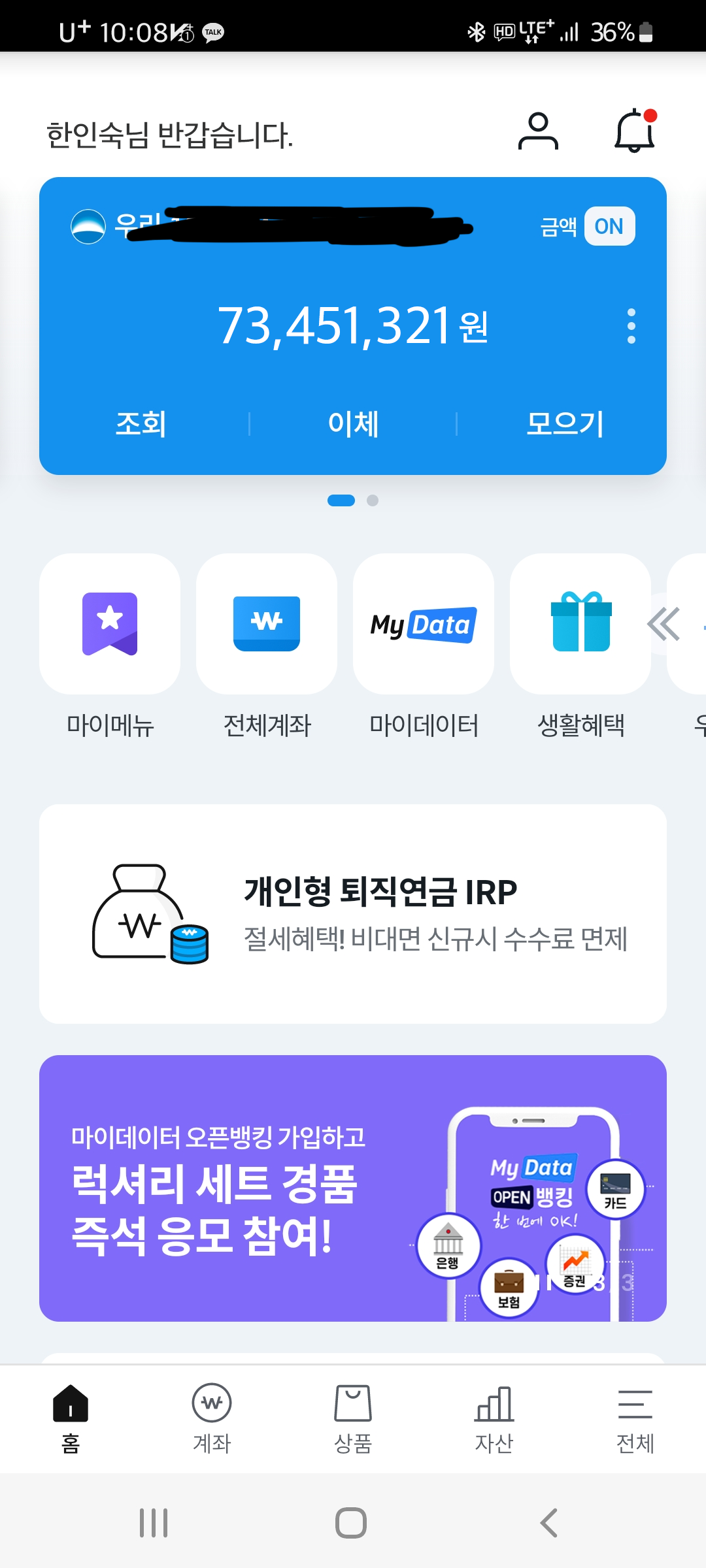This screenshot has height=1568, width=706.
Task: Open 전체계좌 shortcut
Action: tap(267, 625)
